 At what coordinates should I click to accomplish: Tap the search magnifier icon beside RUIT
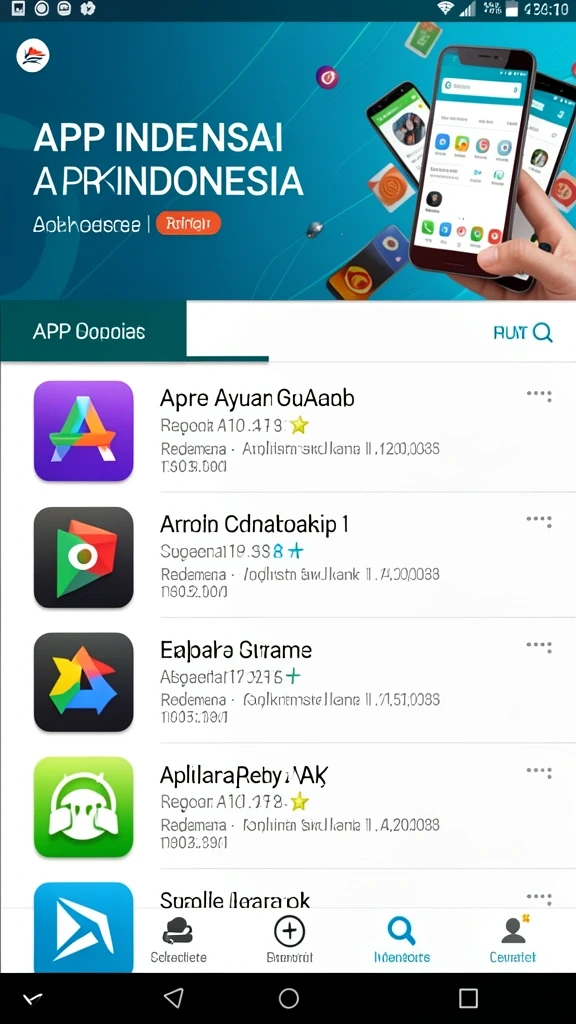[x=542, y=332]
